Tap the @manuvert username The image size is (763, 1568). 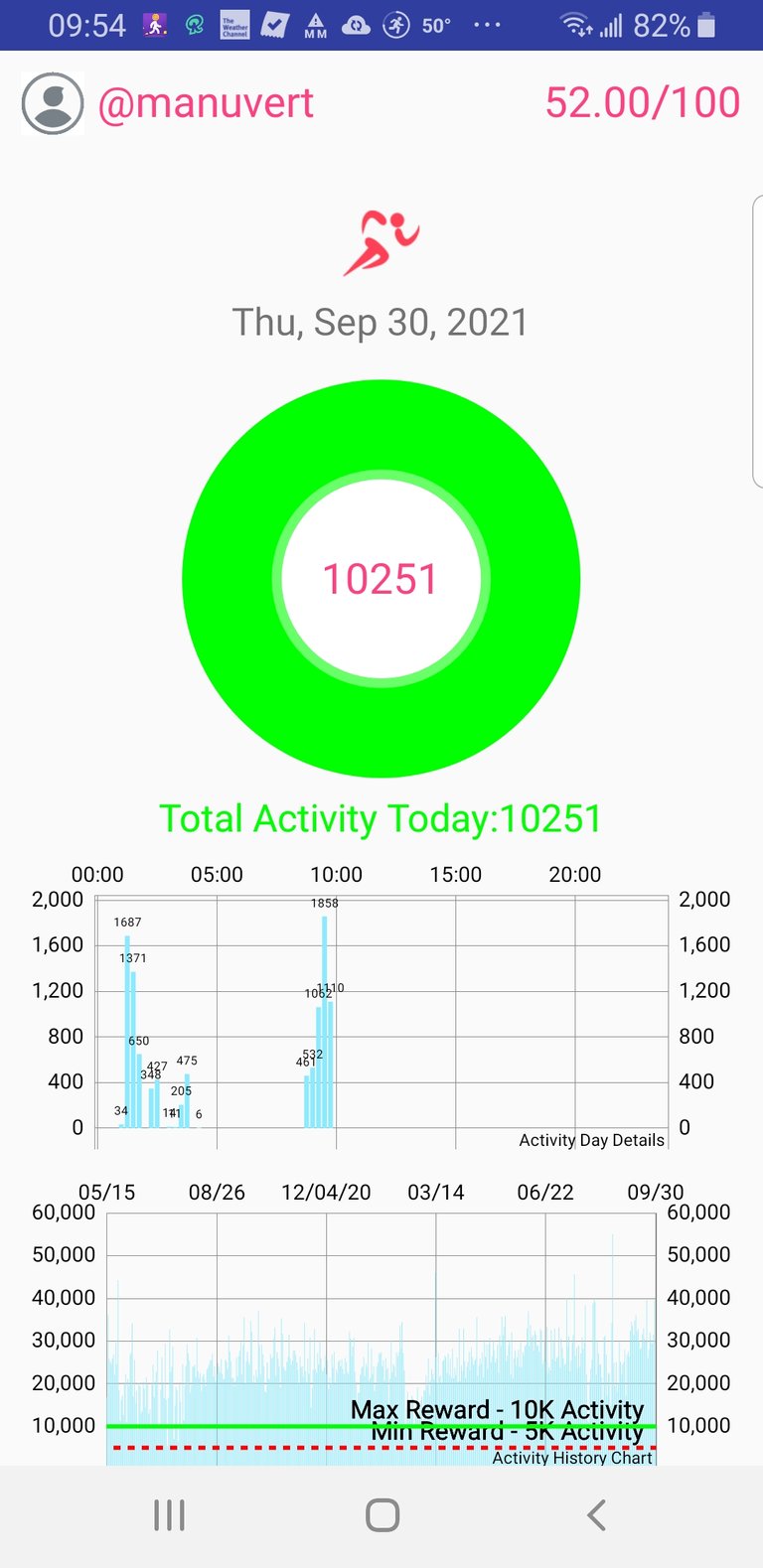(206, 103)
